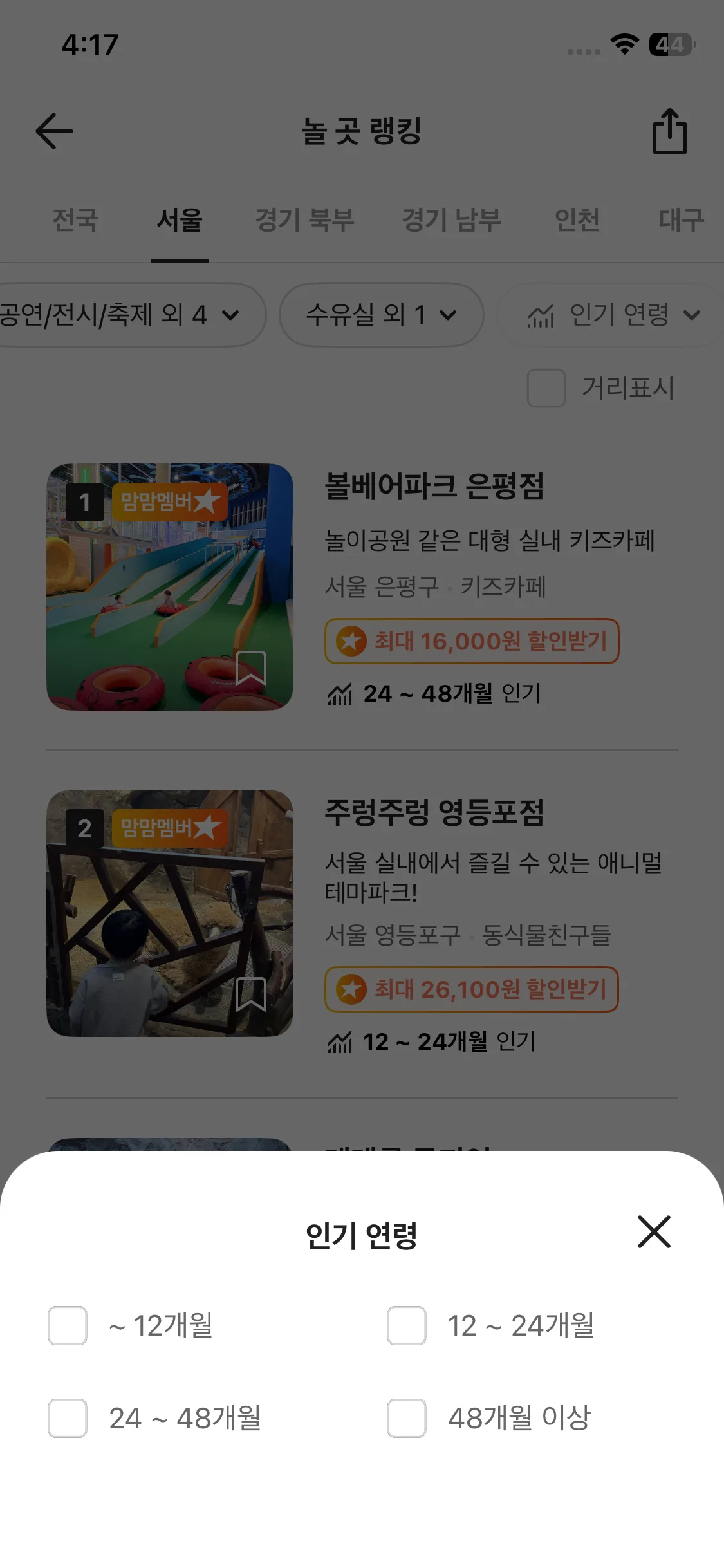The width and height of the screenshot is (724, 1568).
Task: Tap the back arrow icon
Action: tap(55, 131)
